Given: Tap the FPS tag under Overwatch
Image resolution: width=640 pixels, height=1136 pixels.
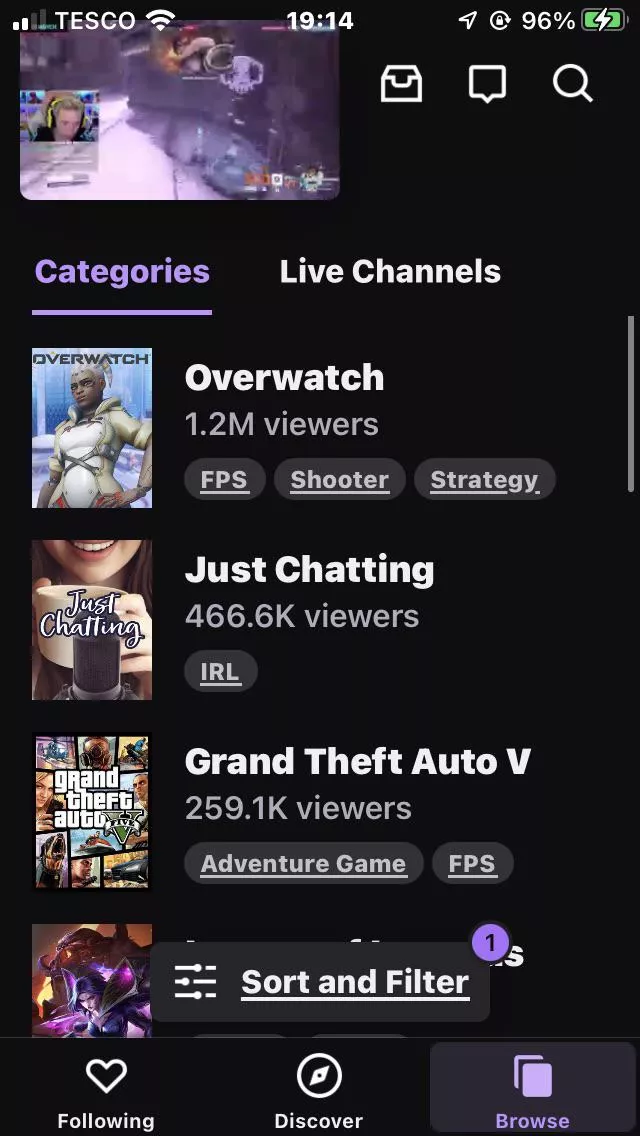Looking at the screenshot, I should (224, 480).
